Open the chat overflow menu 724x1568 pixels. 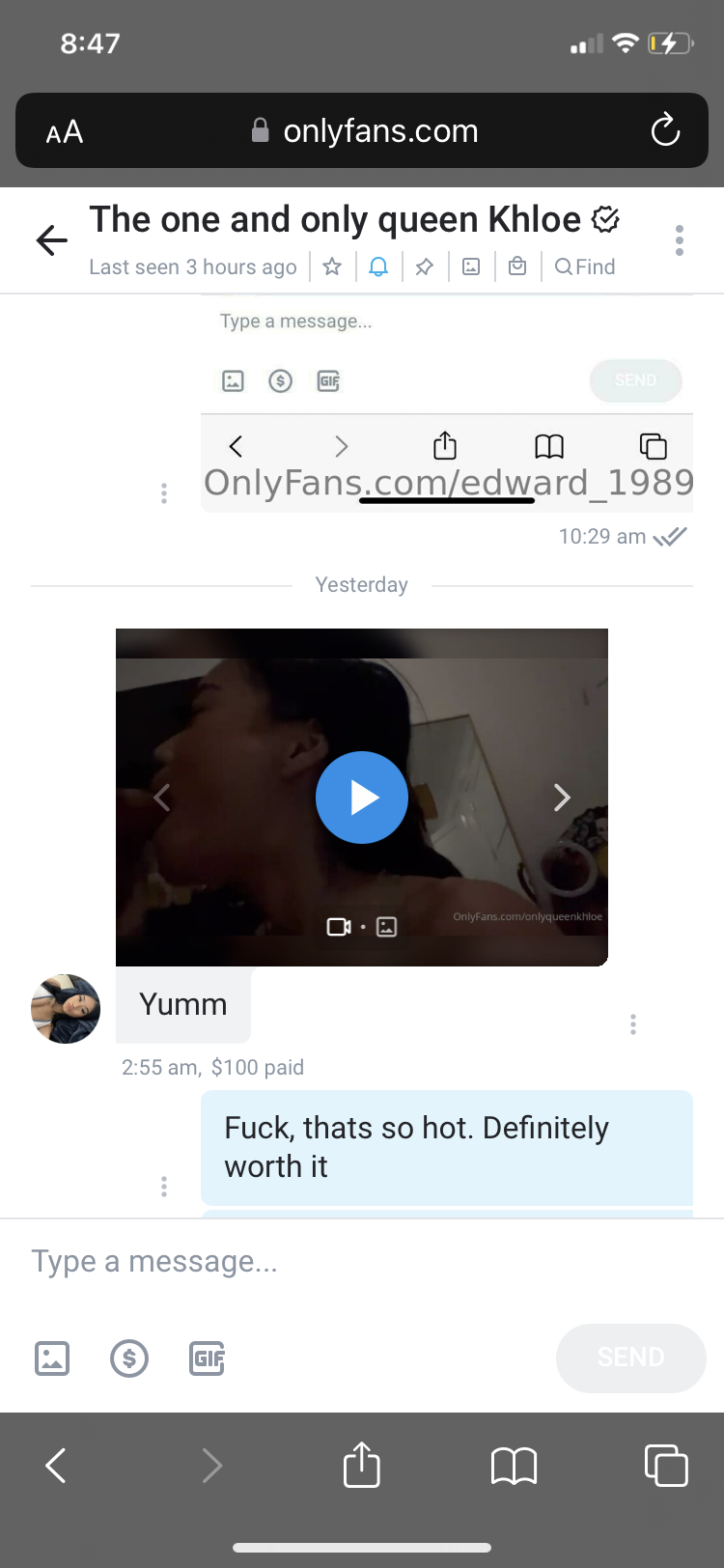(680, 240)
